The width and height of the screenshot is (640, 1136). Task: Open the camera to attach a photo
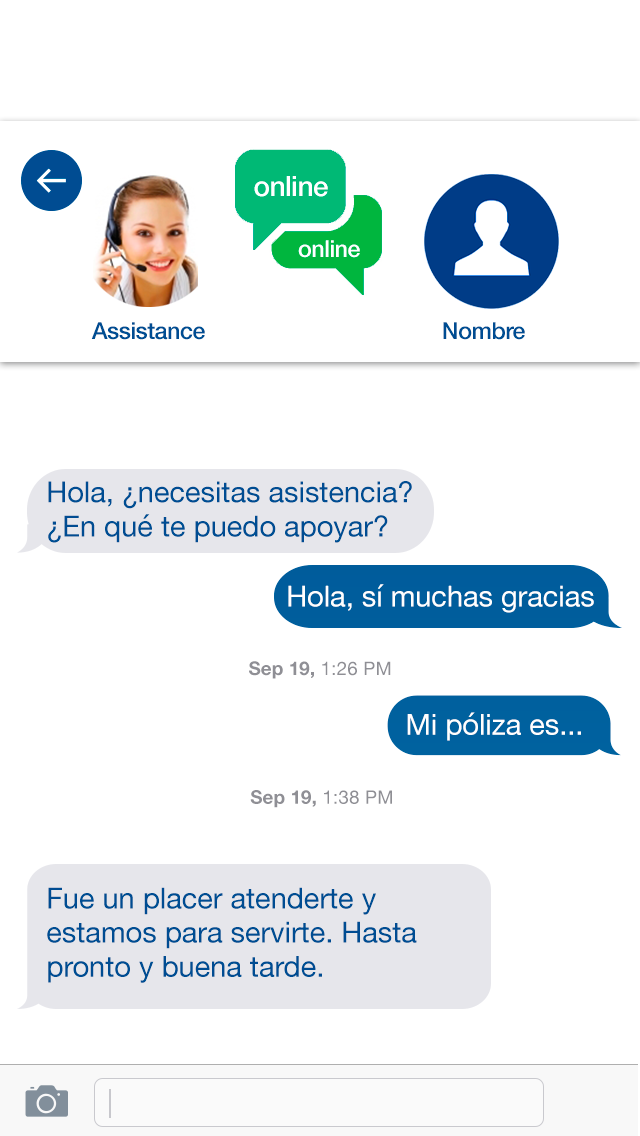[x=46, y=1100]
